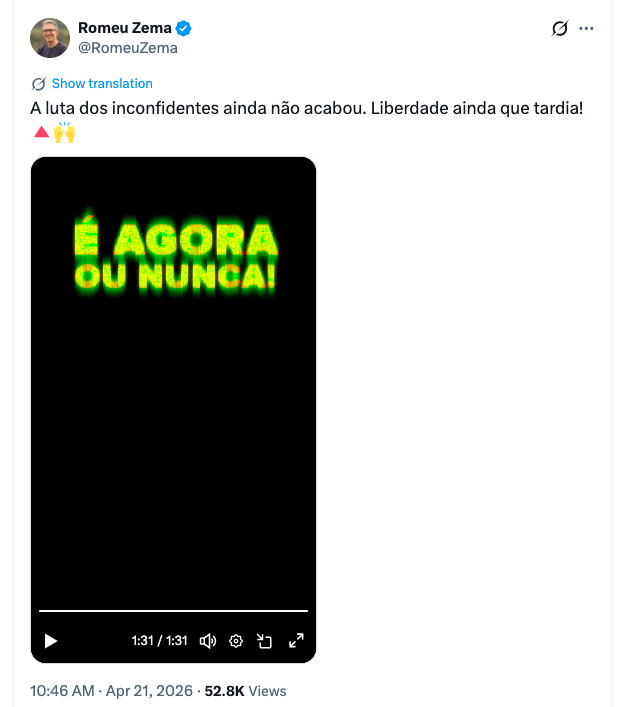Open the Grok icon beside the post
The image size is (618, 707).
[560, 28]
